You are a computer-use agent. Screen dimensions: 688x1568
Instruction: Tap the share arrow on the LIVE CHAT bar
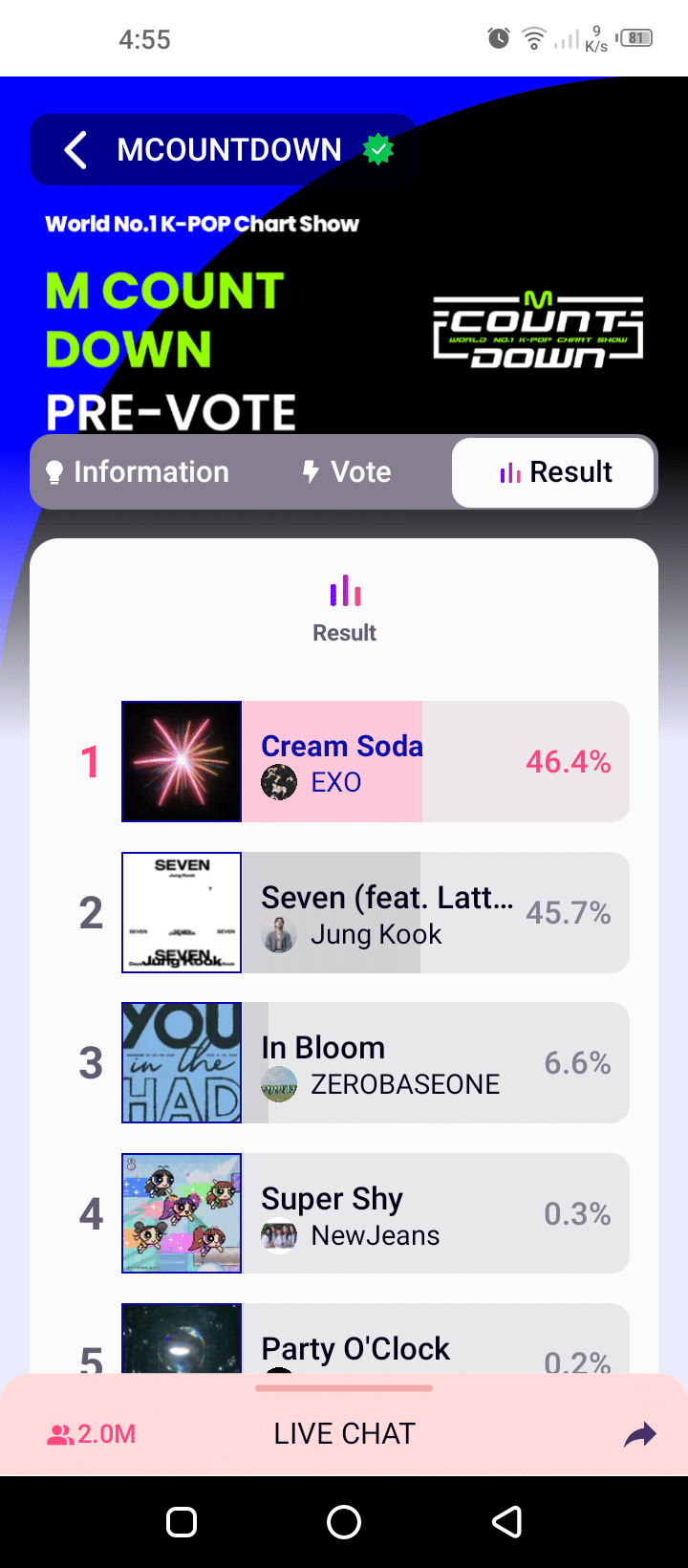pyautogui.click(x=640, y=1433)
